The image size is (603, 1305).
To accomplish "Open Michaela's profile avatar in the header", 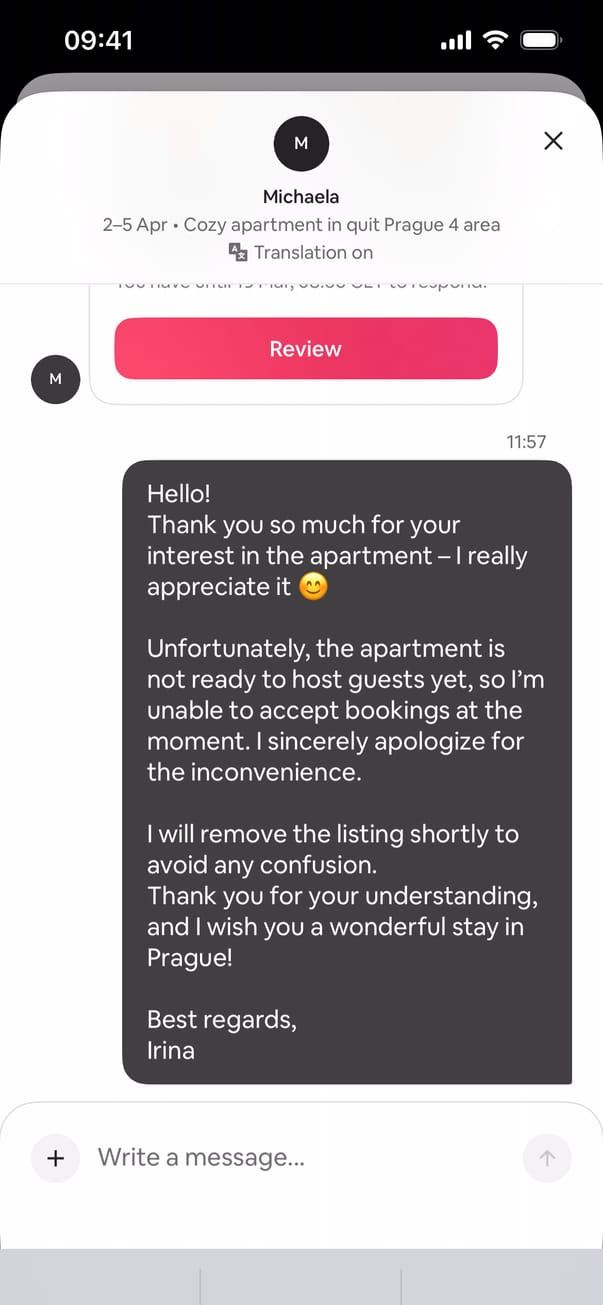I will 301,143.
